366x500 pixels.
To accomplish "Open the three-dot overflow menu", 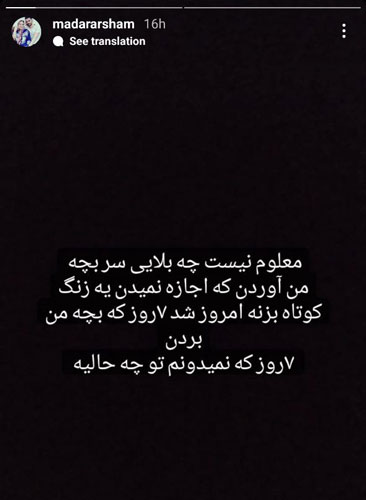I will (344, 31).
